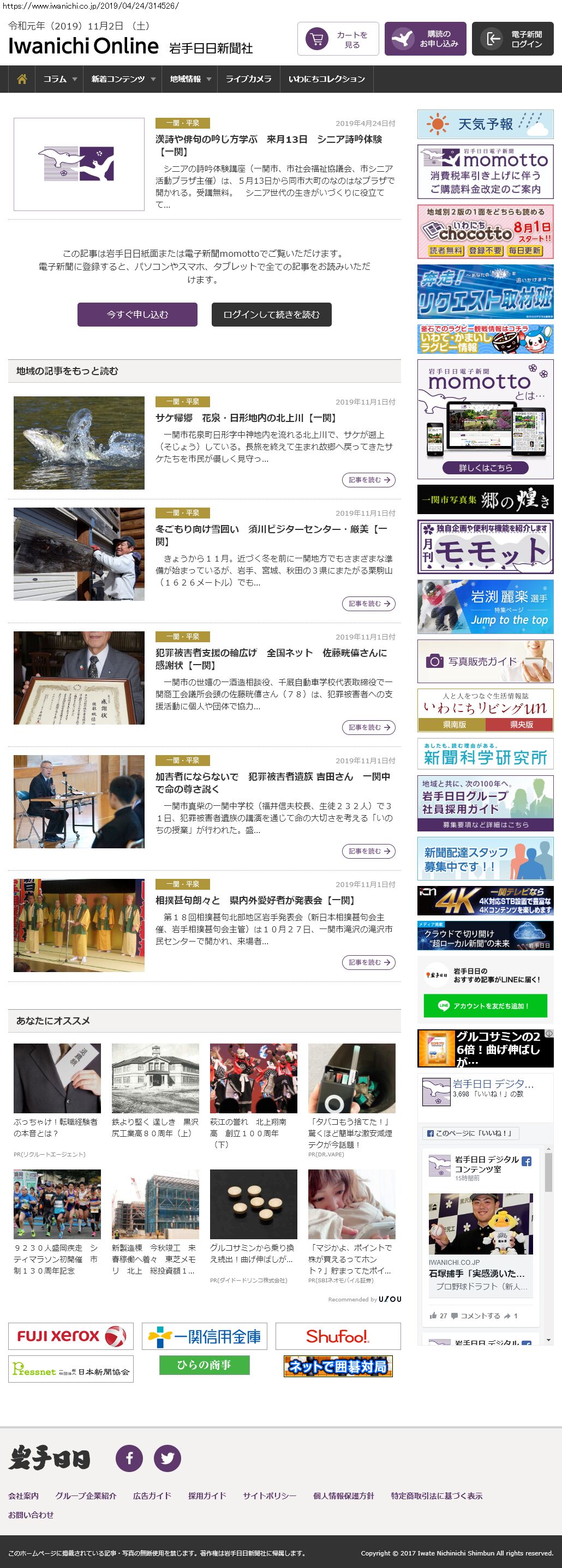This screenshot has height=1568, width=562.
Task: Tap 電子新聞ログイン login button
Action: [x=512, y=39]
